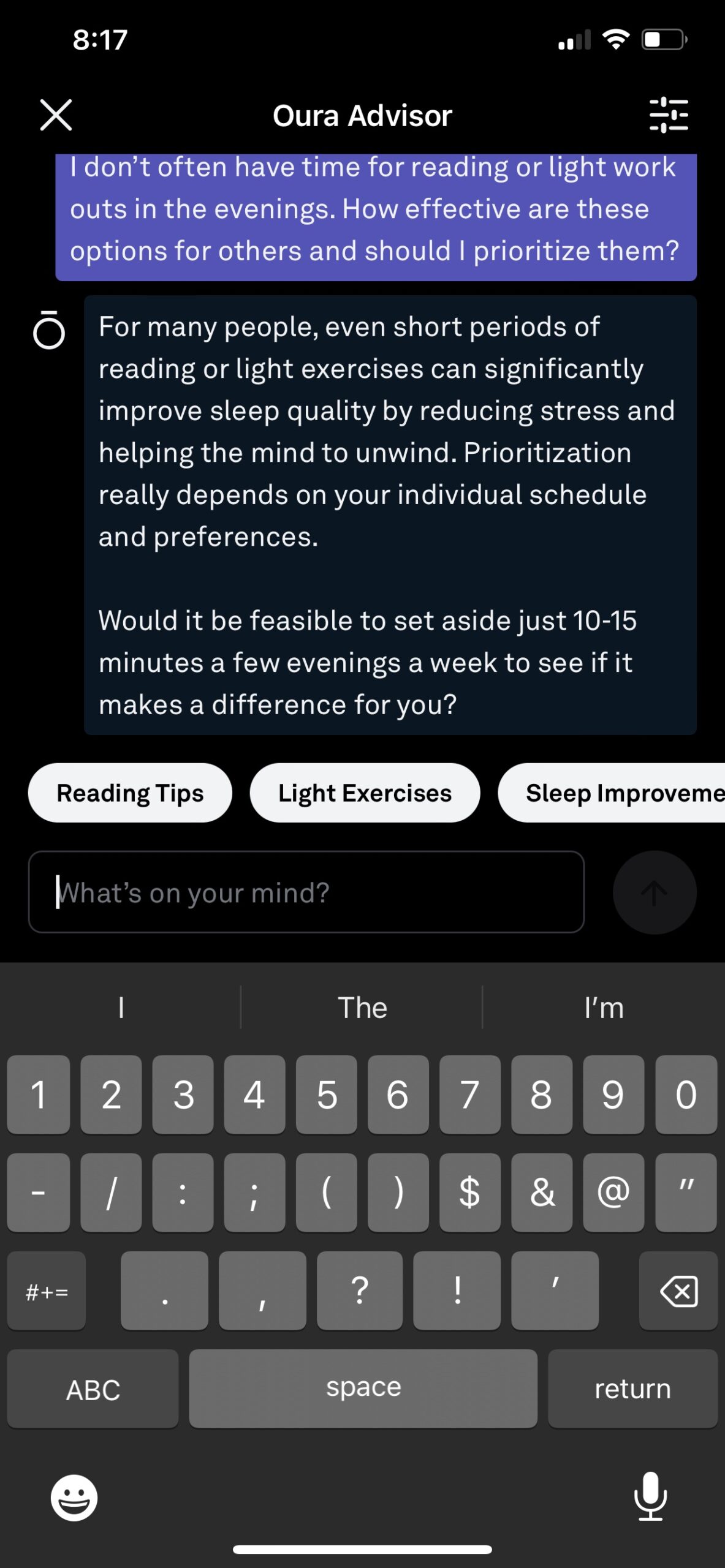Start voice dictation with the microphone
The image size is (725, 1568).
[x=650, y=1496]
